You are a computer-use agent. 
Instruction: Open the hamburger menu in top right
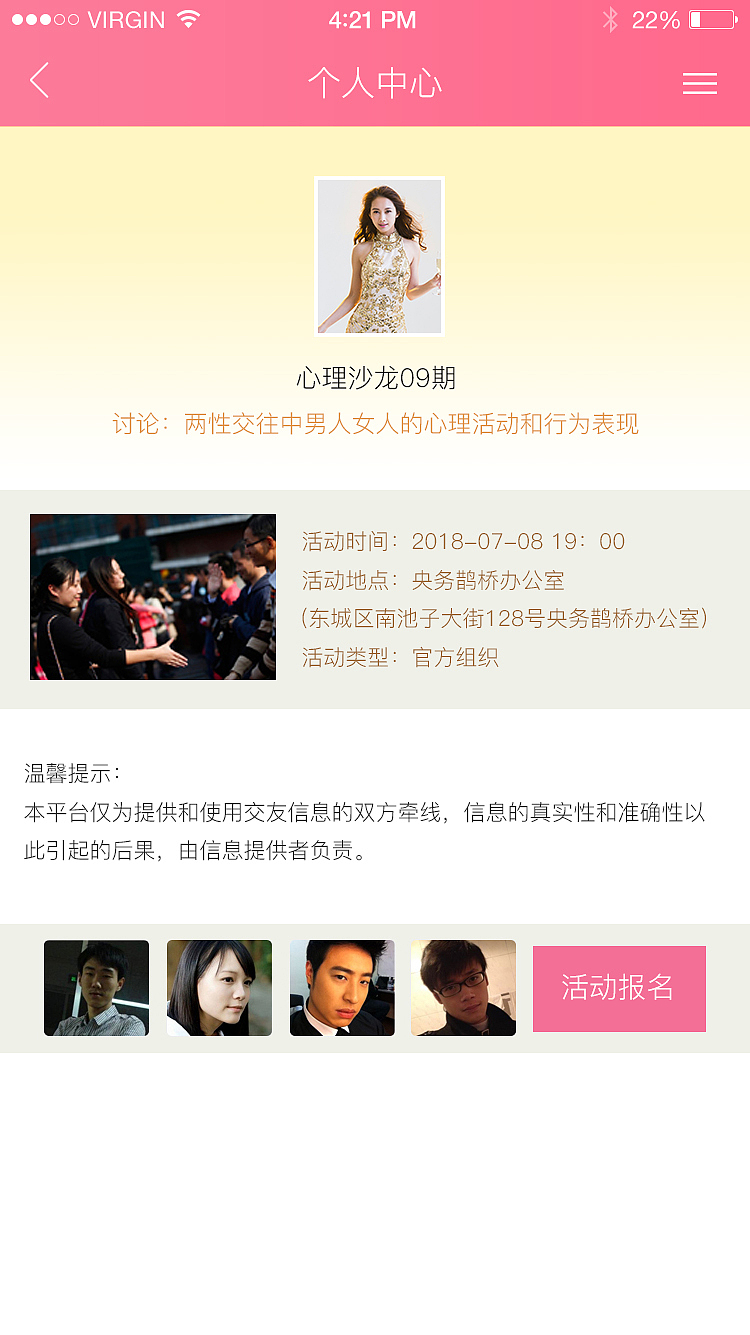point(700,83)
